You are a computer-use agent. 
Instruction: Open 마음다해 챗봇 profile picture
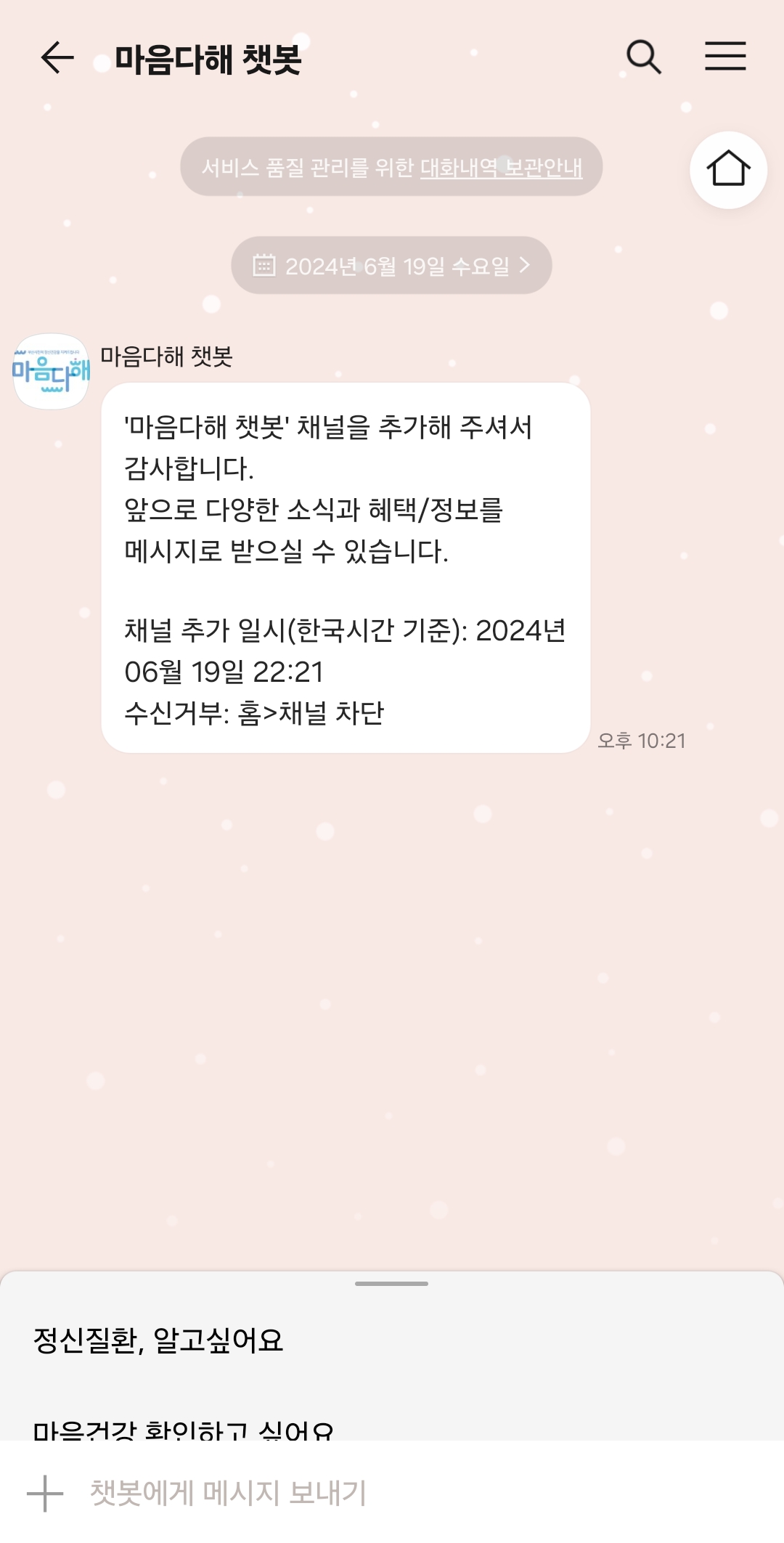[51, 371]
